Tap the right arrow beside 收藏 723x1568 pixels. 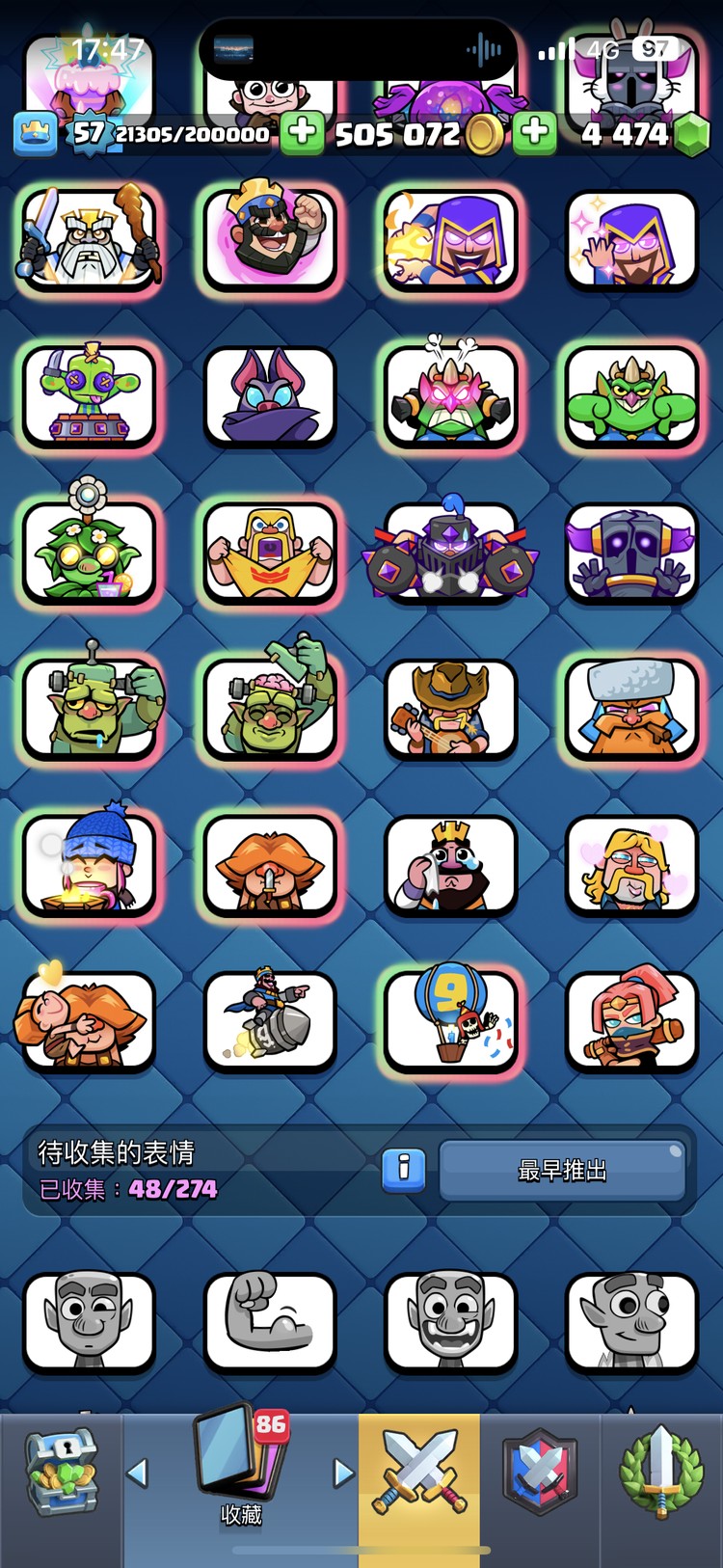point(342,1473)
